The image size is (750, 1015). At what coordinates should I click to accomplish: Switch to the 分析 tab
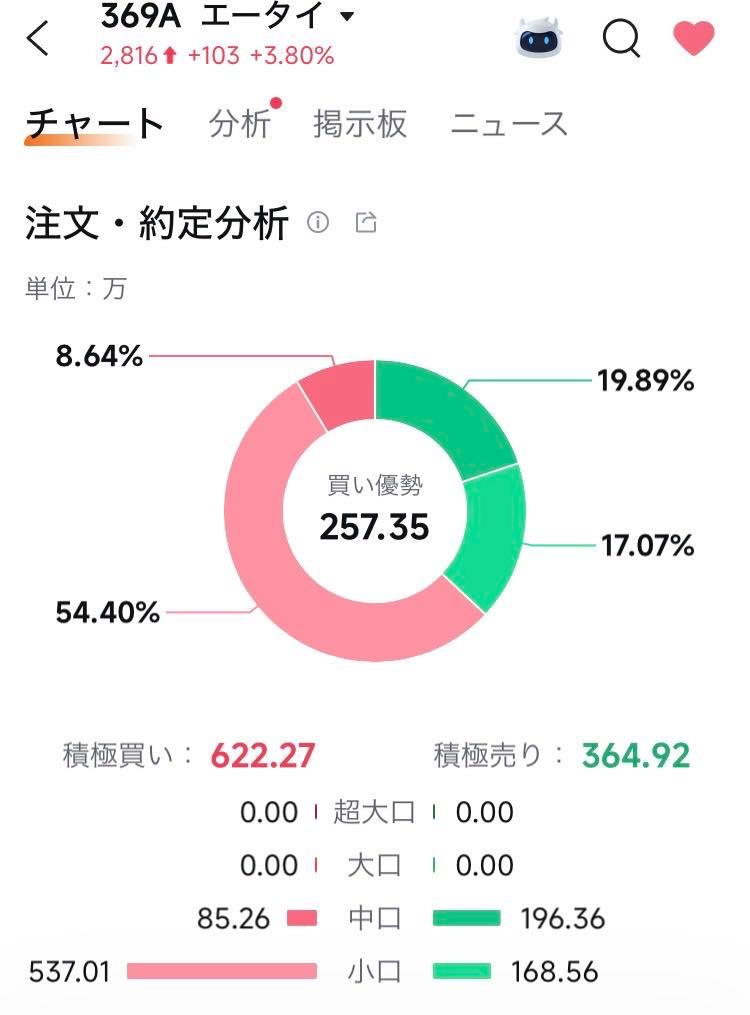[244, 123]
